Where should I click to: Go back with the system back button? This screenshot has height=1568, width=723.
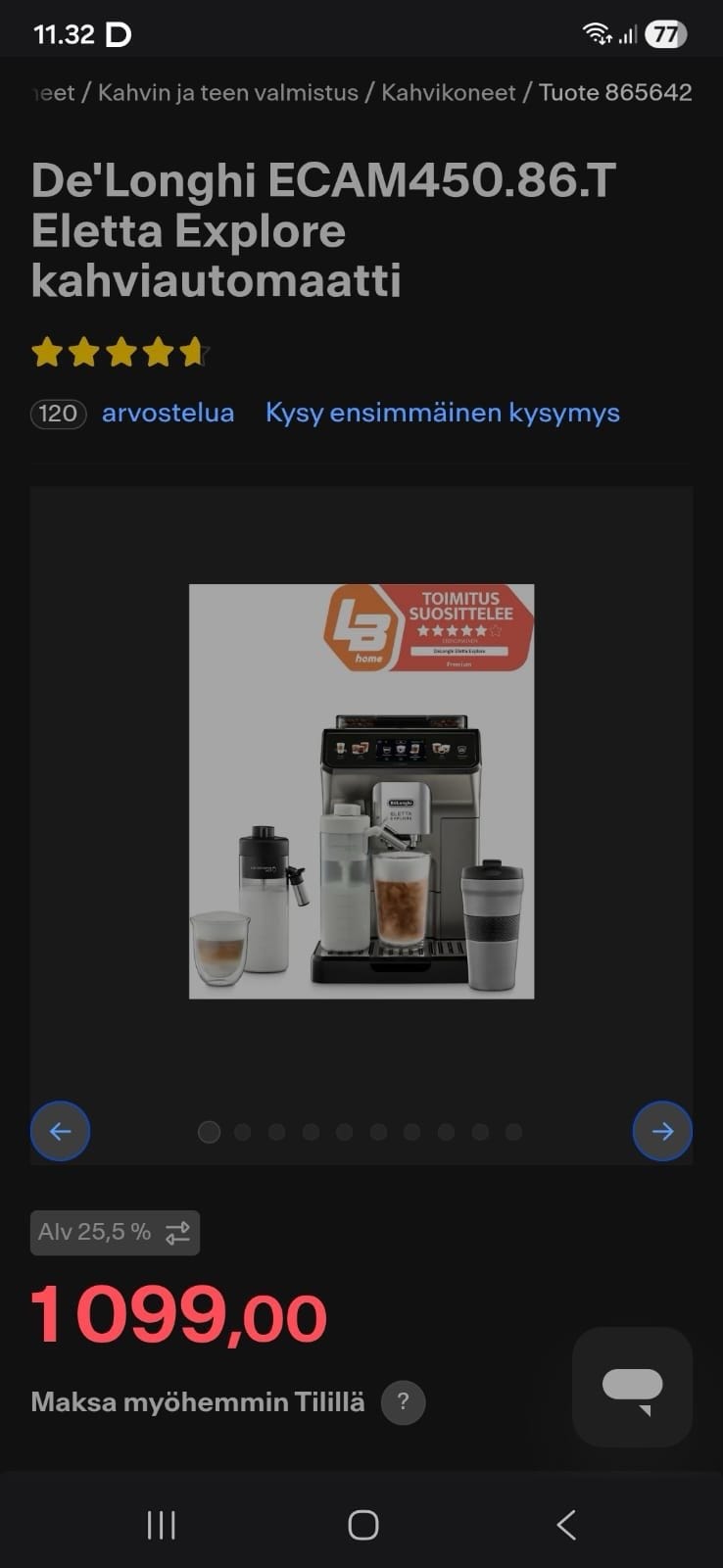pyautogui.click(x=565, y=1525)
